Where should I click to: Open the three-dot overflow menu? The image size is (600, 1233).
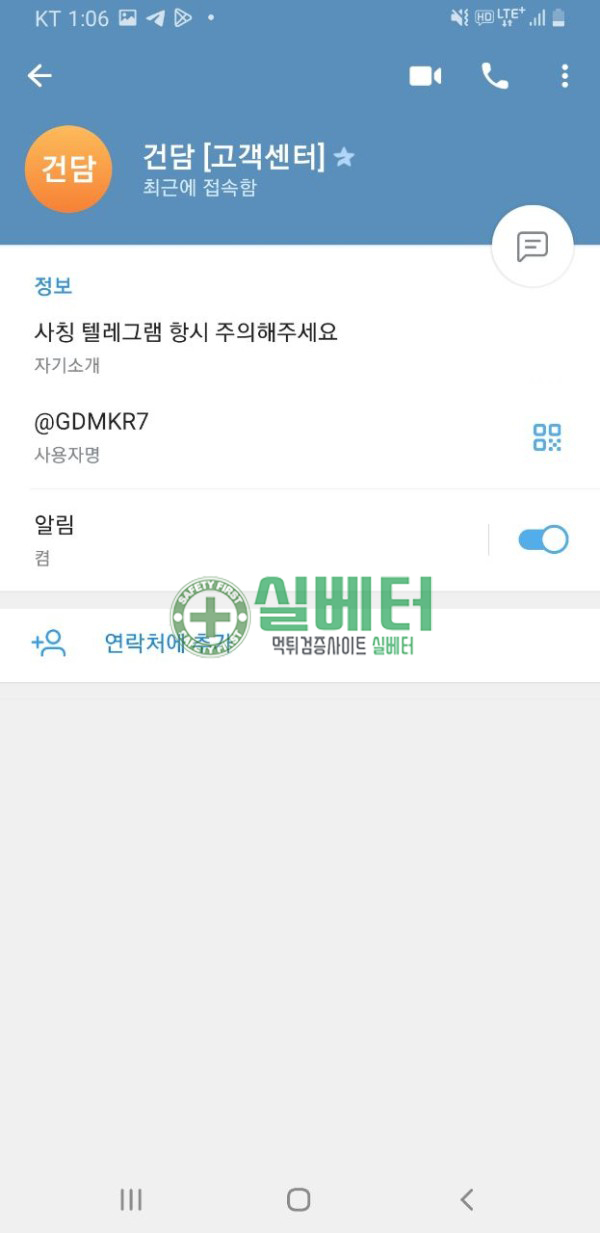point(565,76)
